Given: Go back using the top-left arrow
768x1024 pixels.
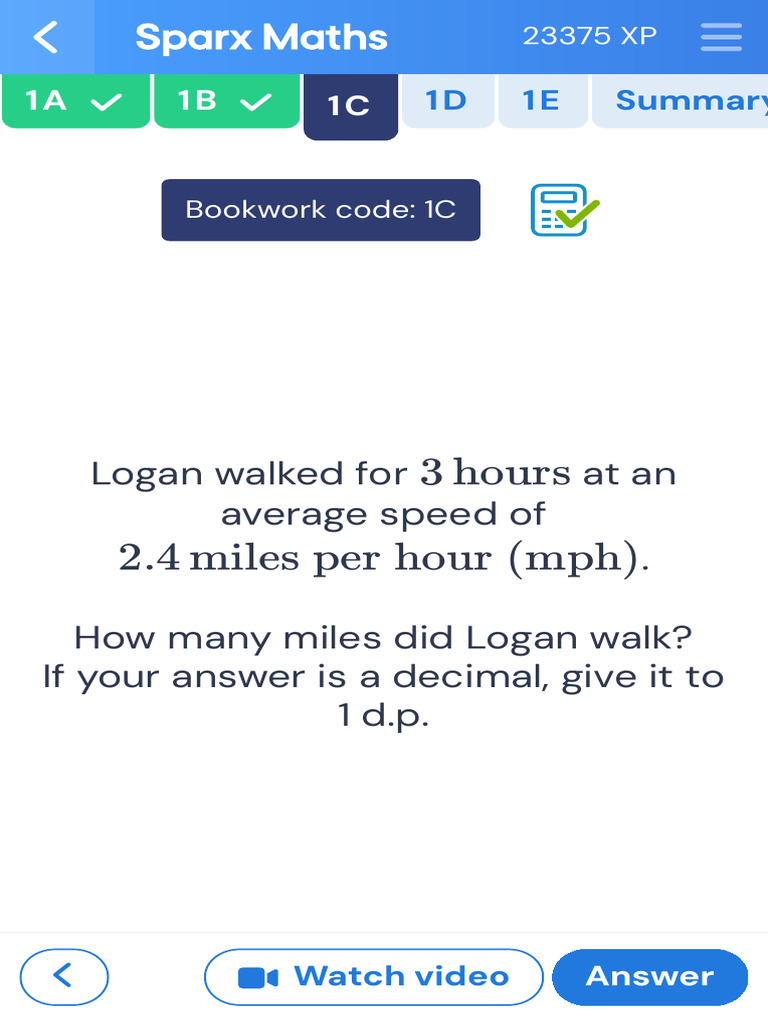Looking at the screenshot, I should point(46,37).
